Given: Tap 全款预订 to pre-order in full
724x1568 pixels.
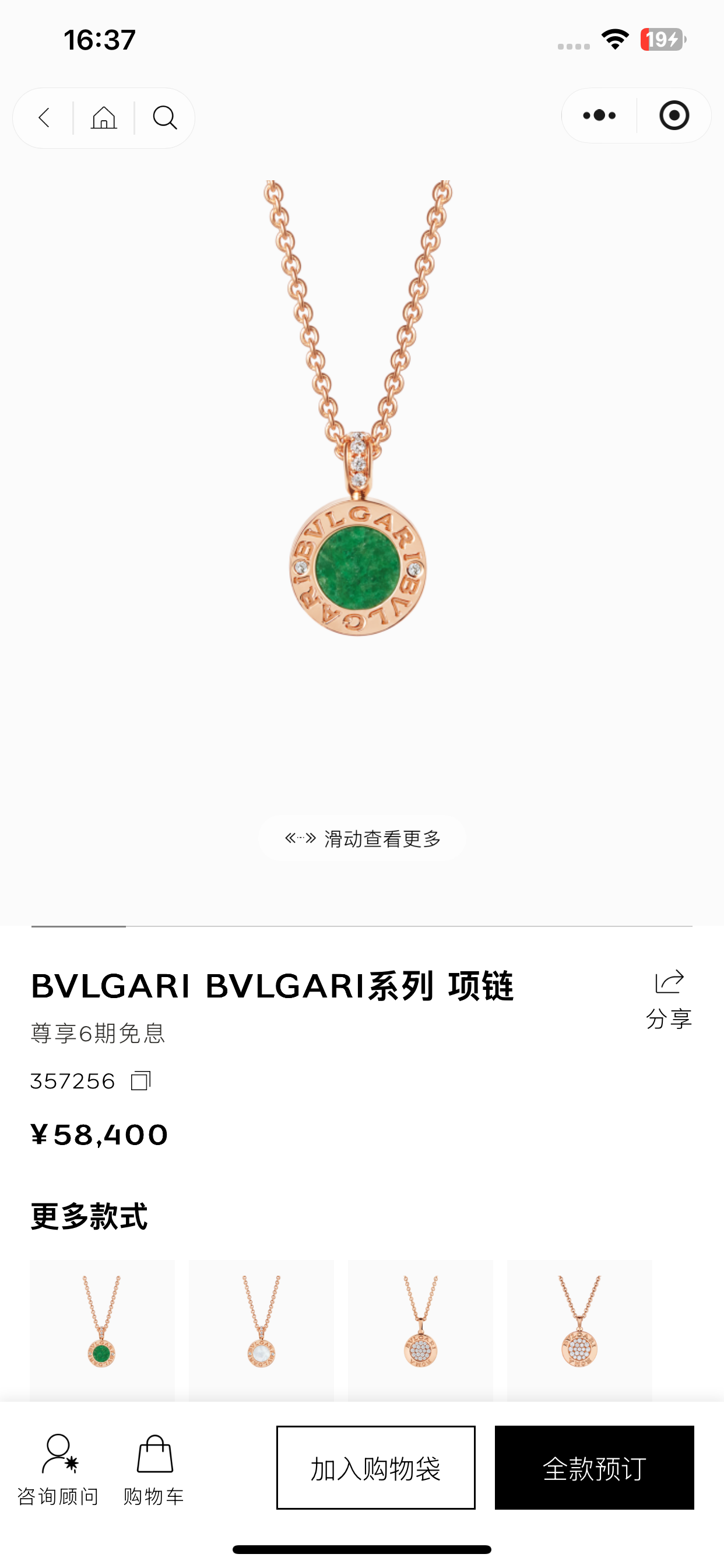Looking at the screenshot, I should coord(595,1468).
